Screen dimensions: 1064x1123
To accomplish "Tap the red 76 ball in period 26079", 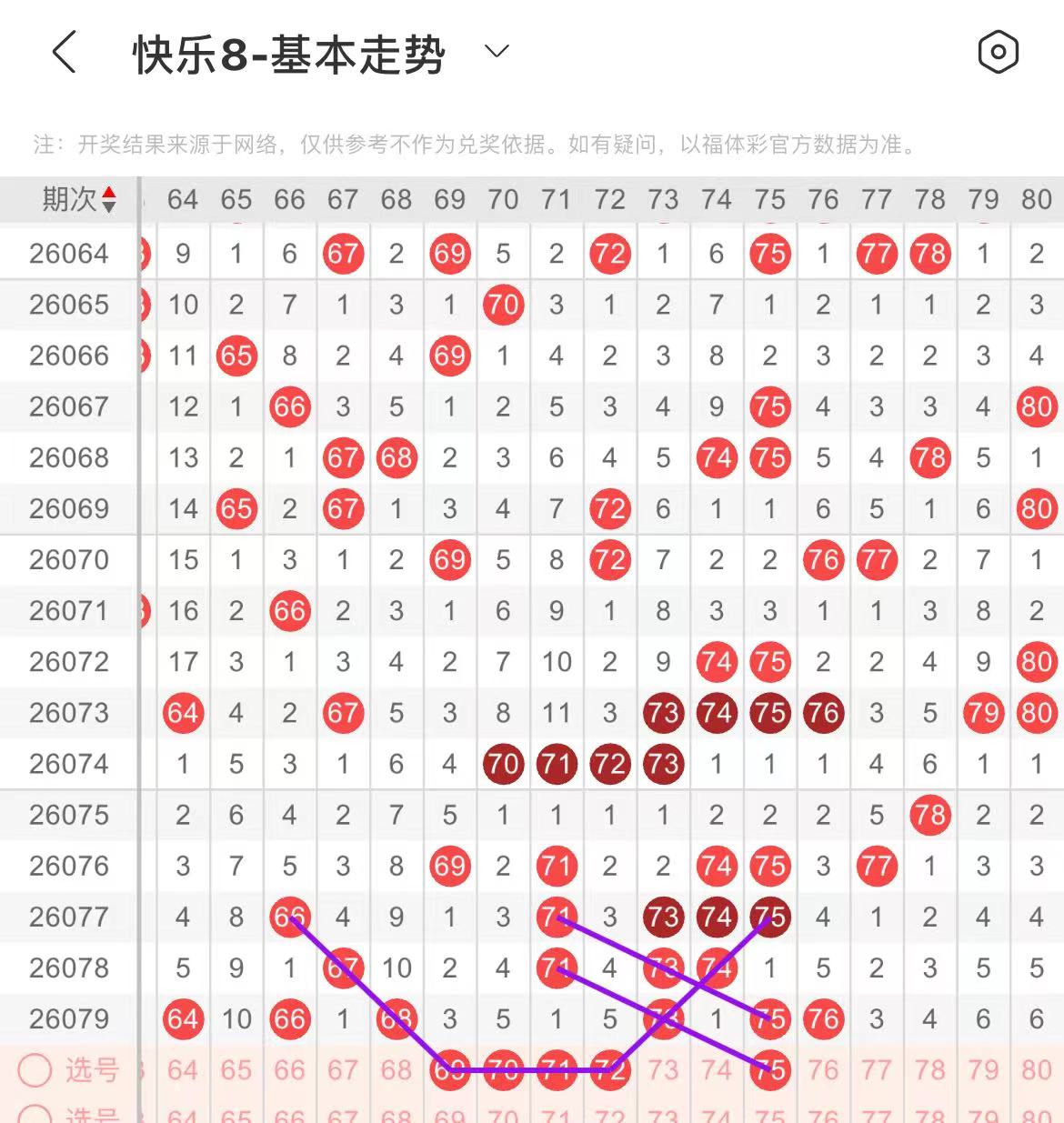I will pos(823,1018).
